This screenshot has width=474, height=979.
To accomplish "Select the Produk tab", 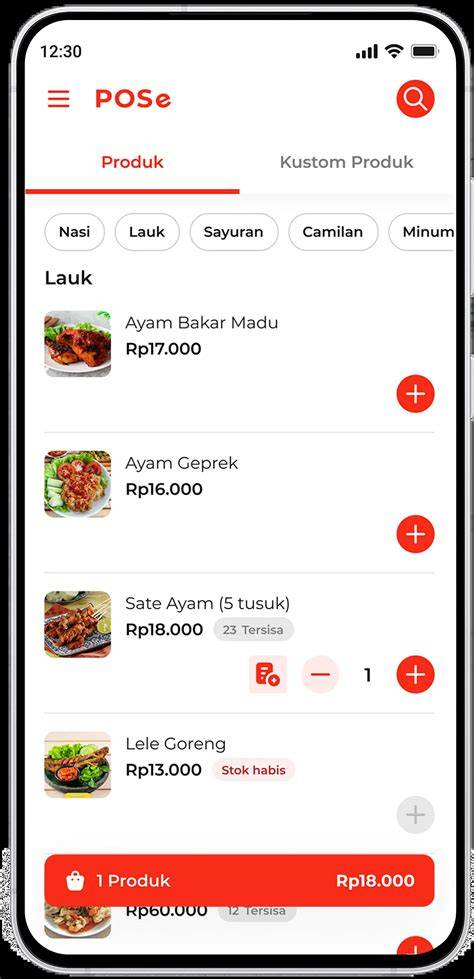I will (x=132, y=162).
